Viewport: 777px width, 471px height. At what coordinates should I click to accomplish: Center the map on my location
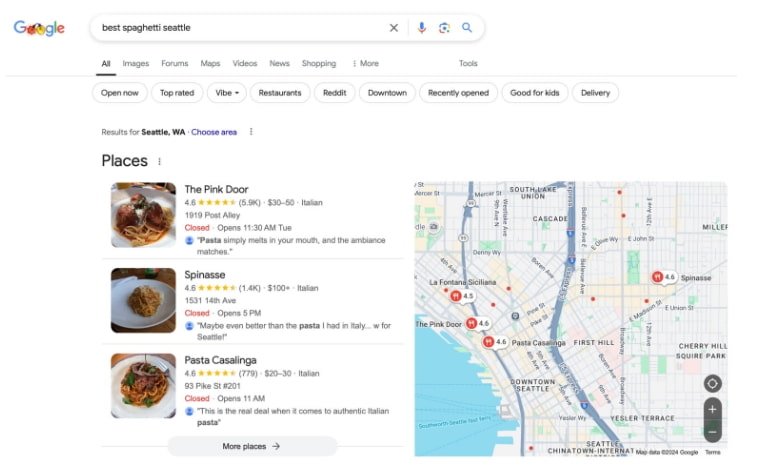click(712, 383)
